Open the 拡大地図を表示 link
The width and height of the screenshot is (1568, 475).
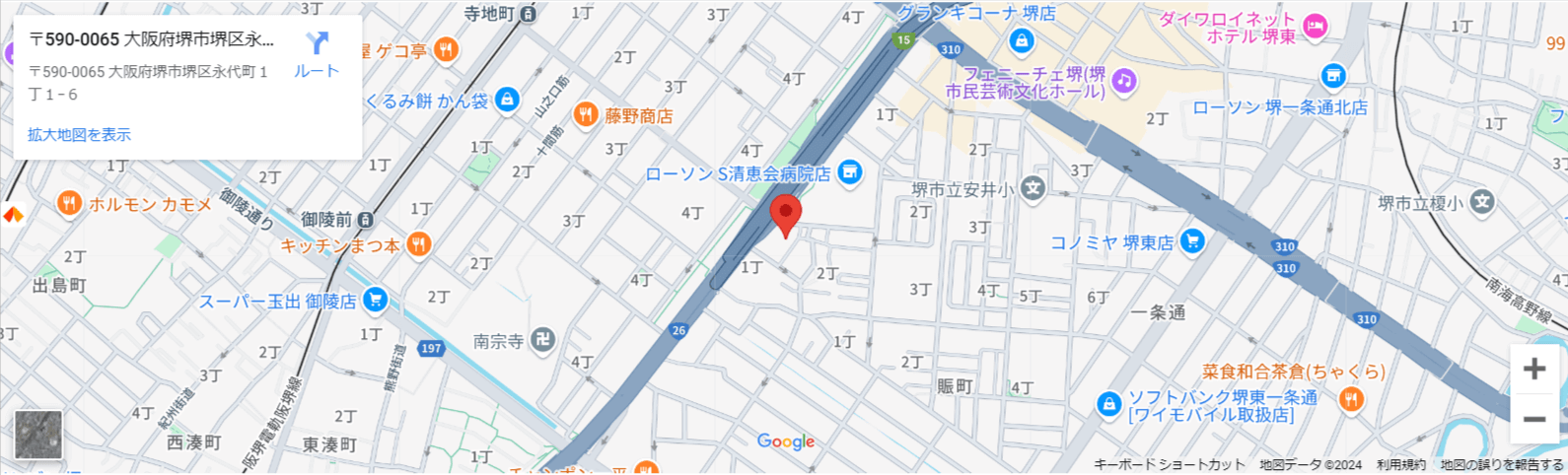[x=79, y=135]
